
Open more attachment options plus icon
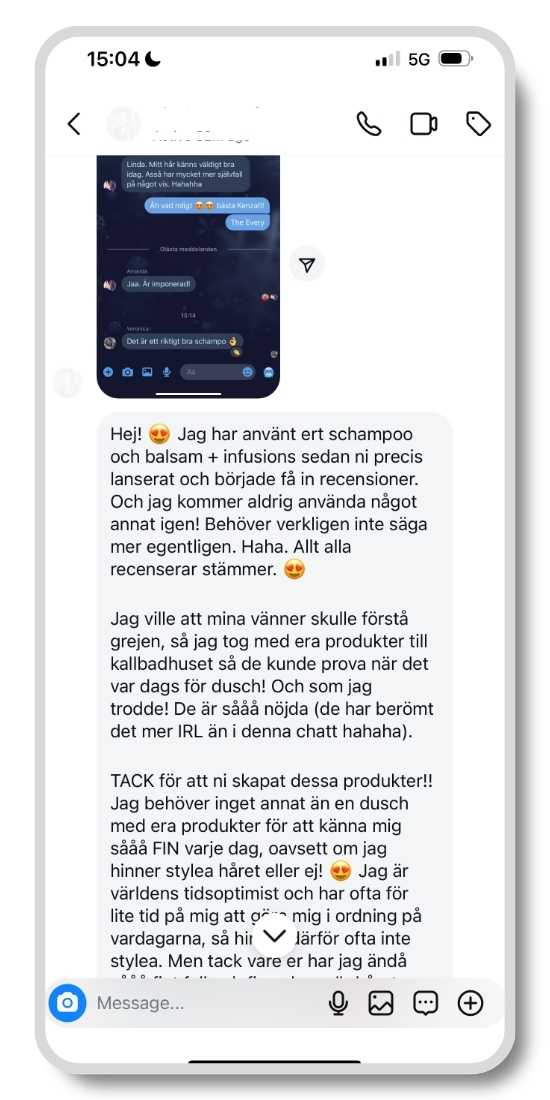[x=470, y=1003]
